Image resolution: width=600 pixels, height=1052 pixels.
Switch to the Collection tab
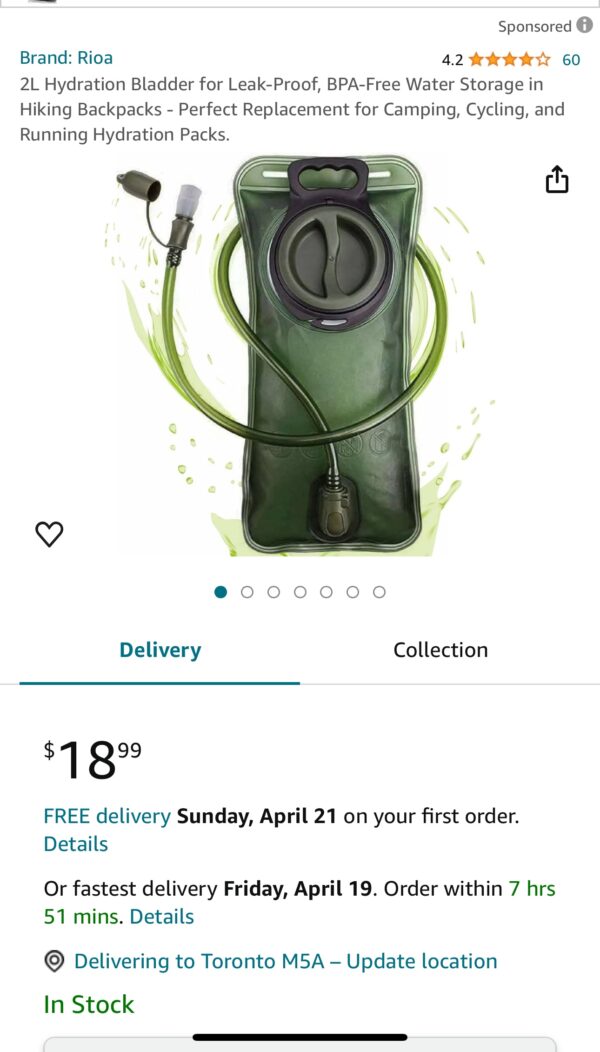pos(440,650)
